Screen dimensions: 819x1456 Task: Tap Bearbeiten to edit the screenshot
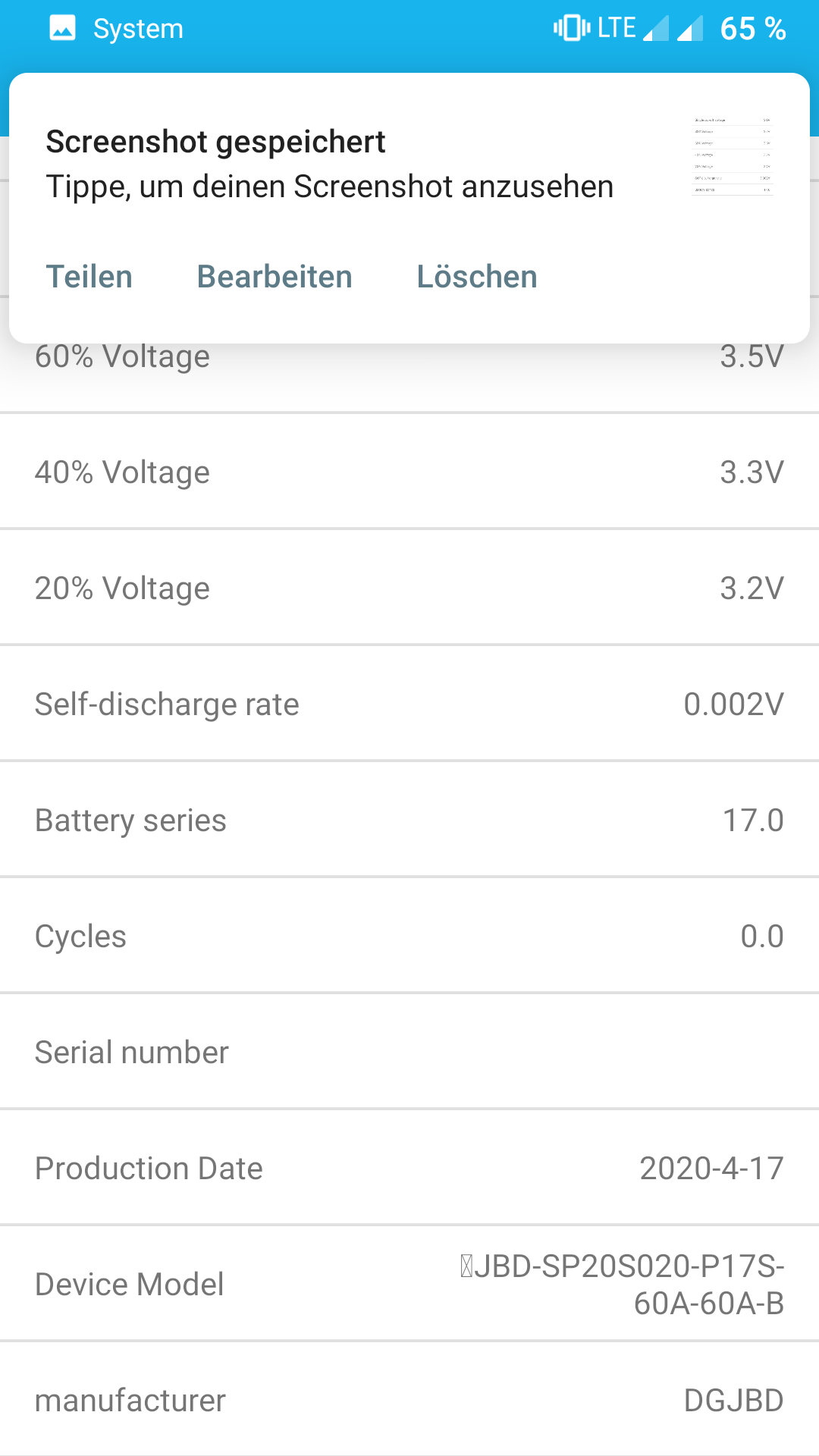[x=275, y=277]
